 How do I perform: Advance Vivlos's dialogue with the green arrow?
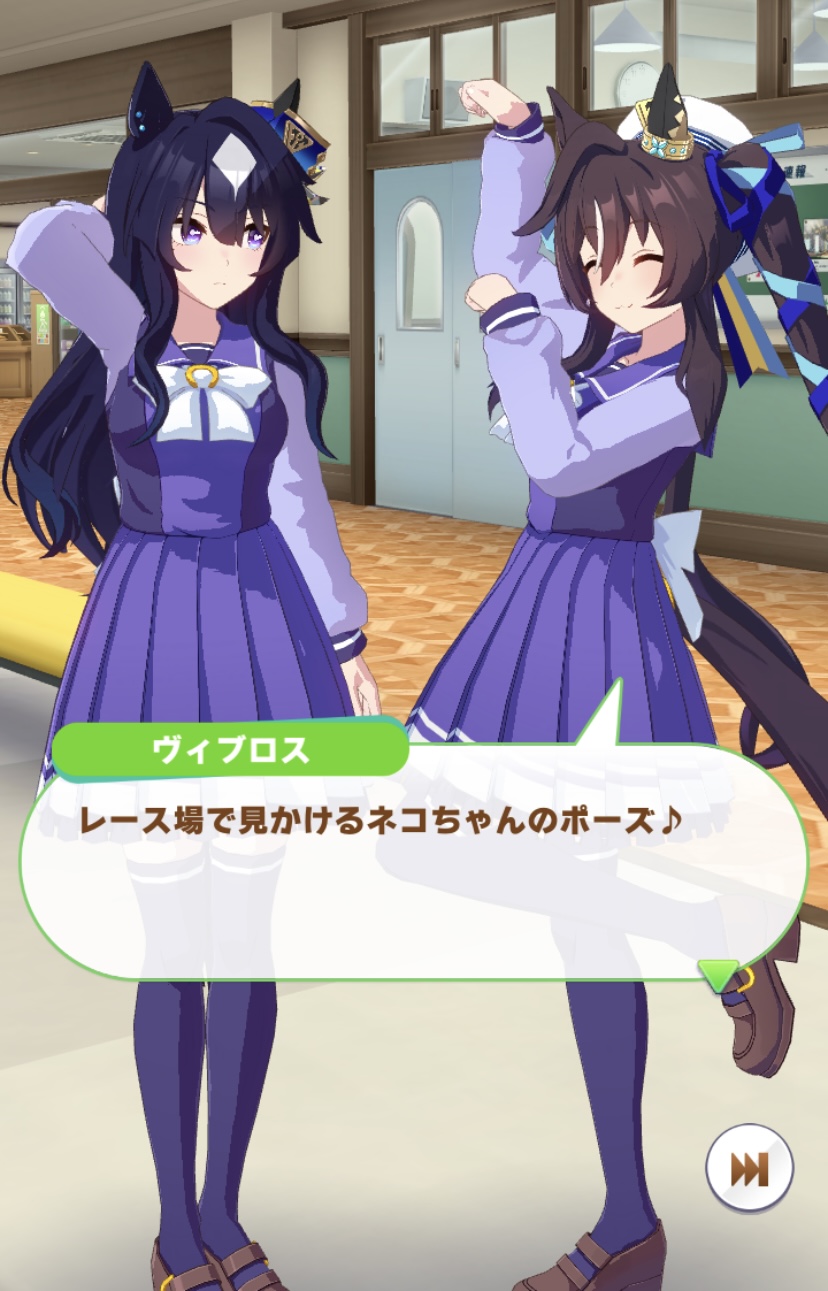point(718,974)
